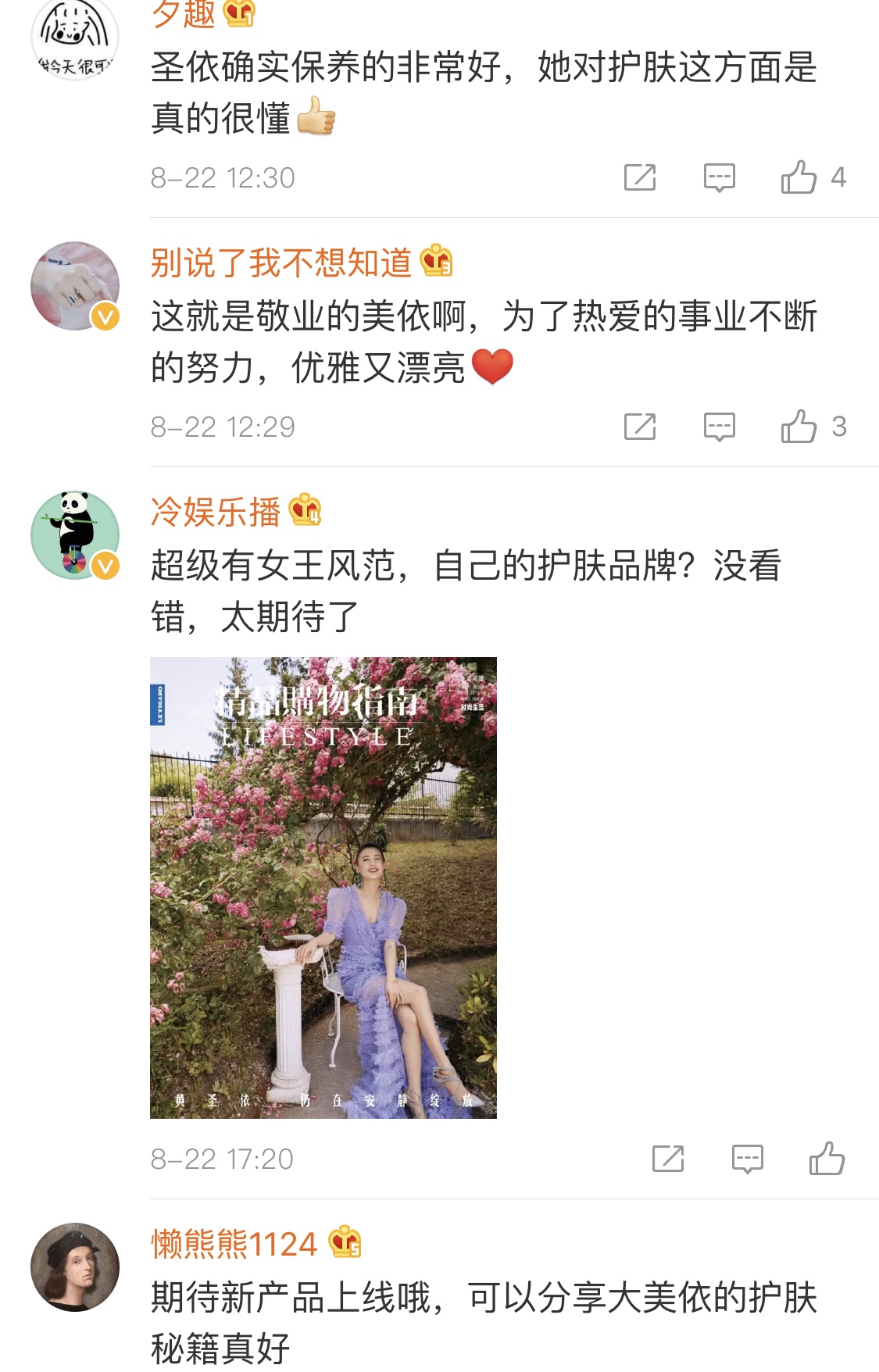Reply to 冷娱乐播's comment
The height and width of the screenshot is (1372, 879).
click(747, 1159)
